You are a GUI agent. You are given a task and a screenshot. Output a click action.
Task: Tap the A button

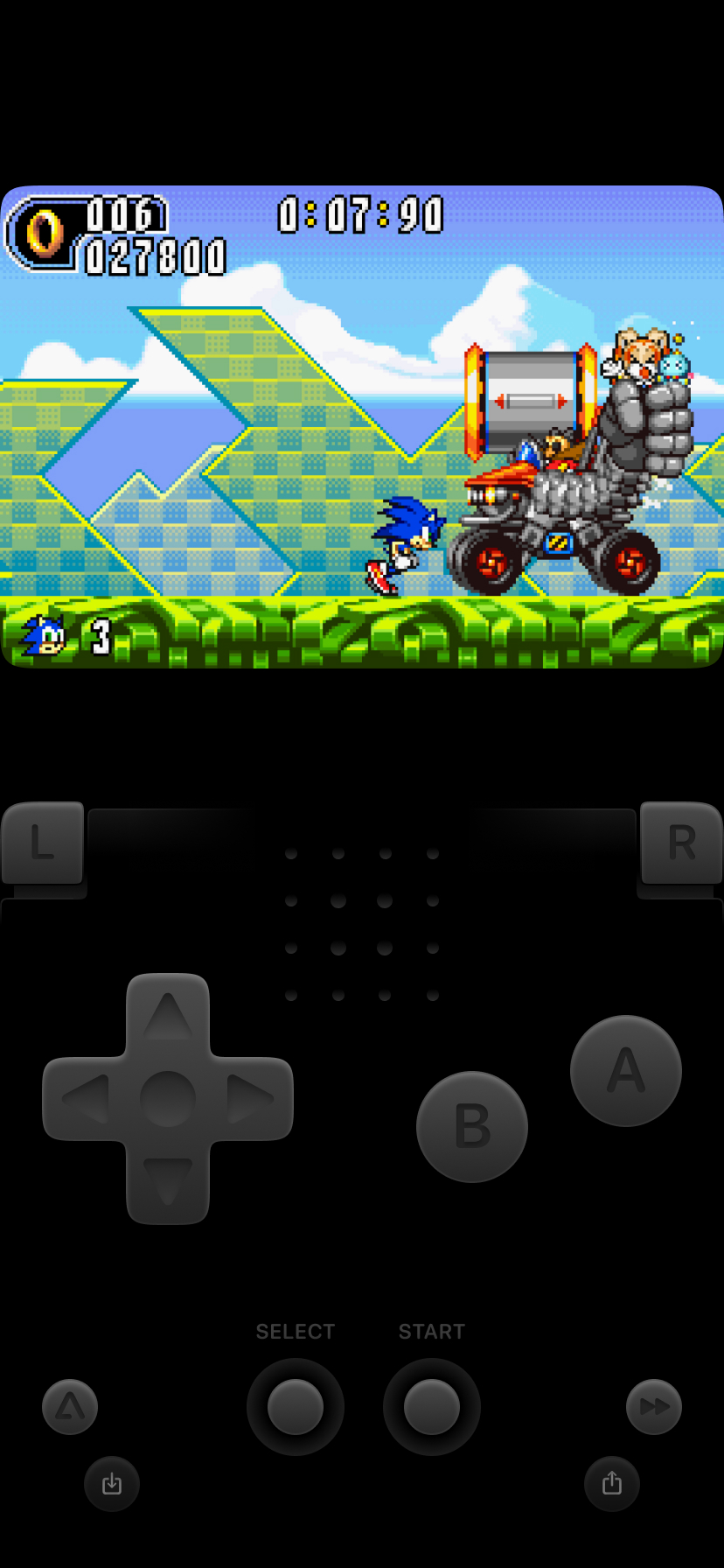point(625,1070)
